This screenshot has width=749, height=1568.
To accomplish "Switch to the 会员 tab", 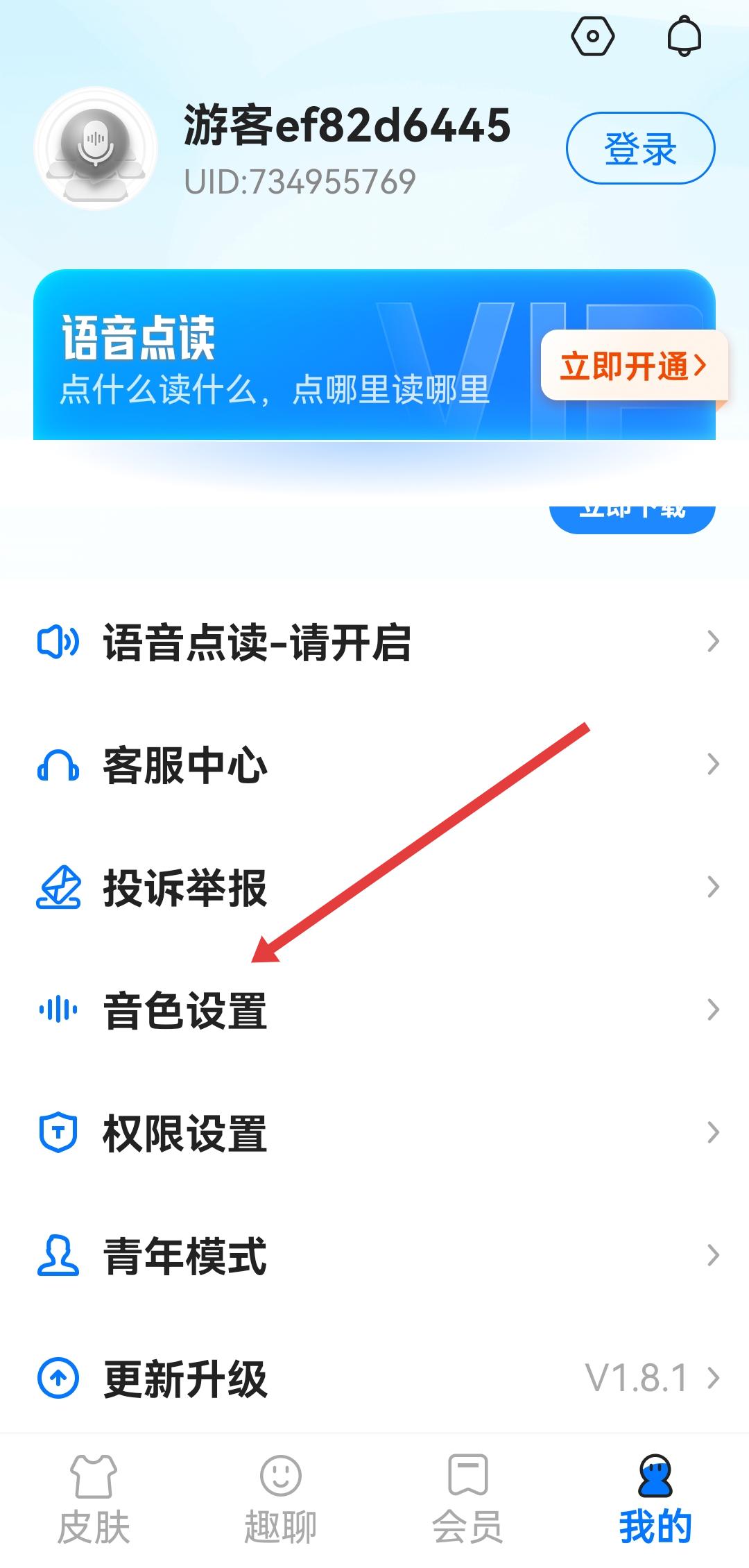I will [468, 1499].
